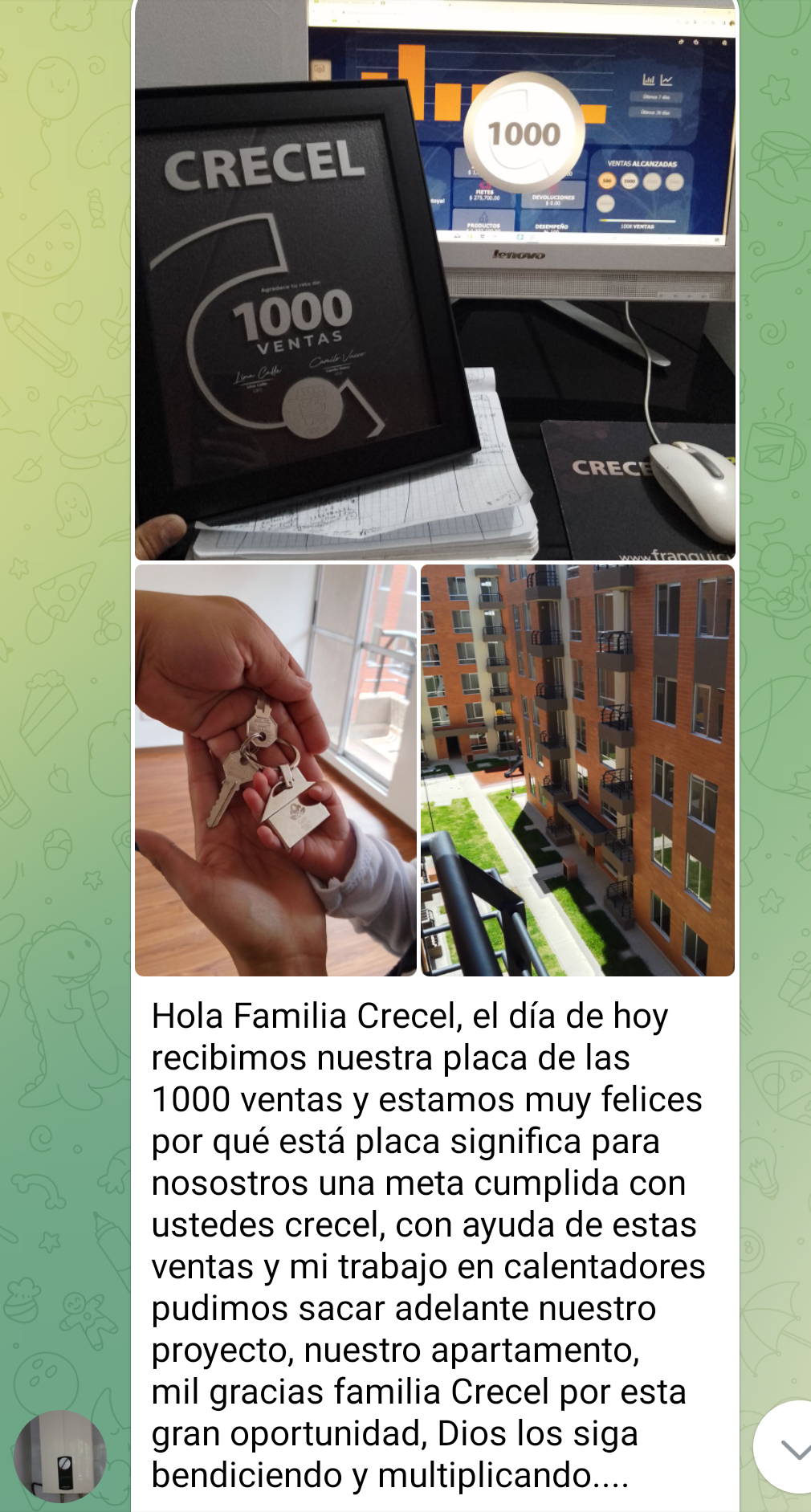
Task: Open the photo of hands holding keys
Action: click(x=275, y=770)
